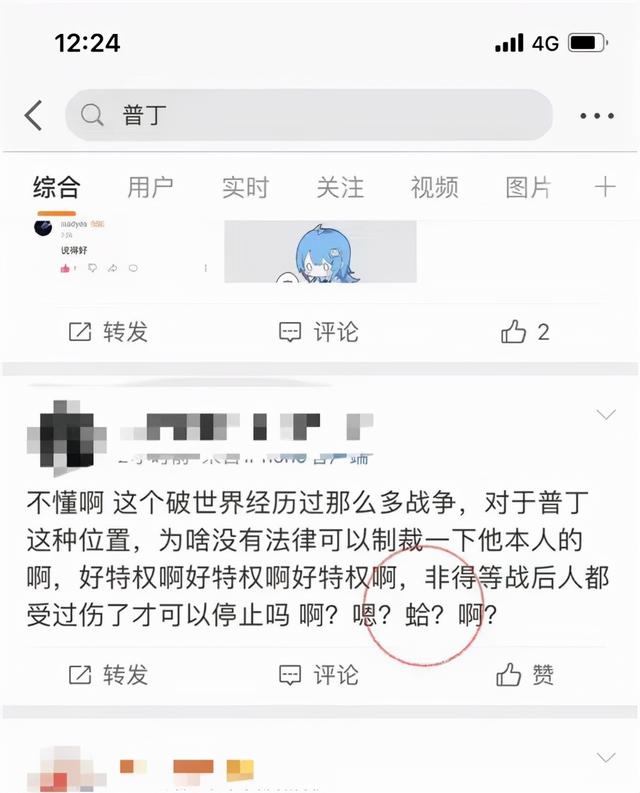Switch to the 用户 tab
The width and height of the screenshot is (640, 793).
[150, 187]
